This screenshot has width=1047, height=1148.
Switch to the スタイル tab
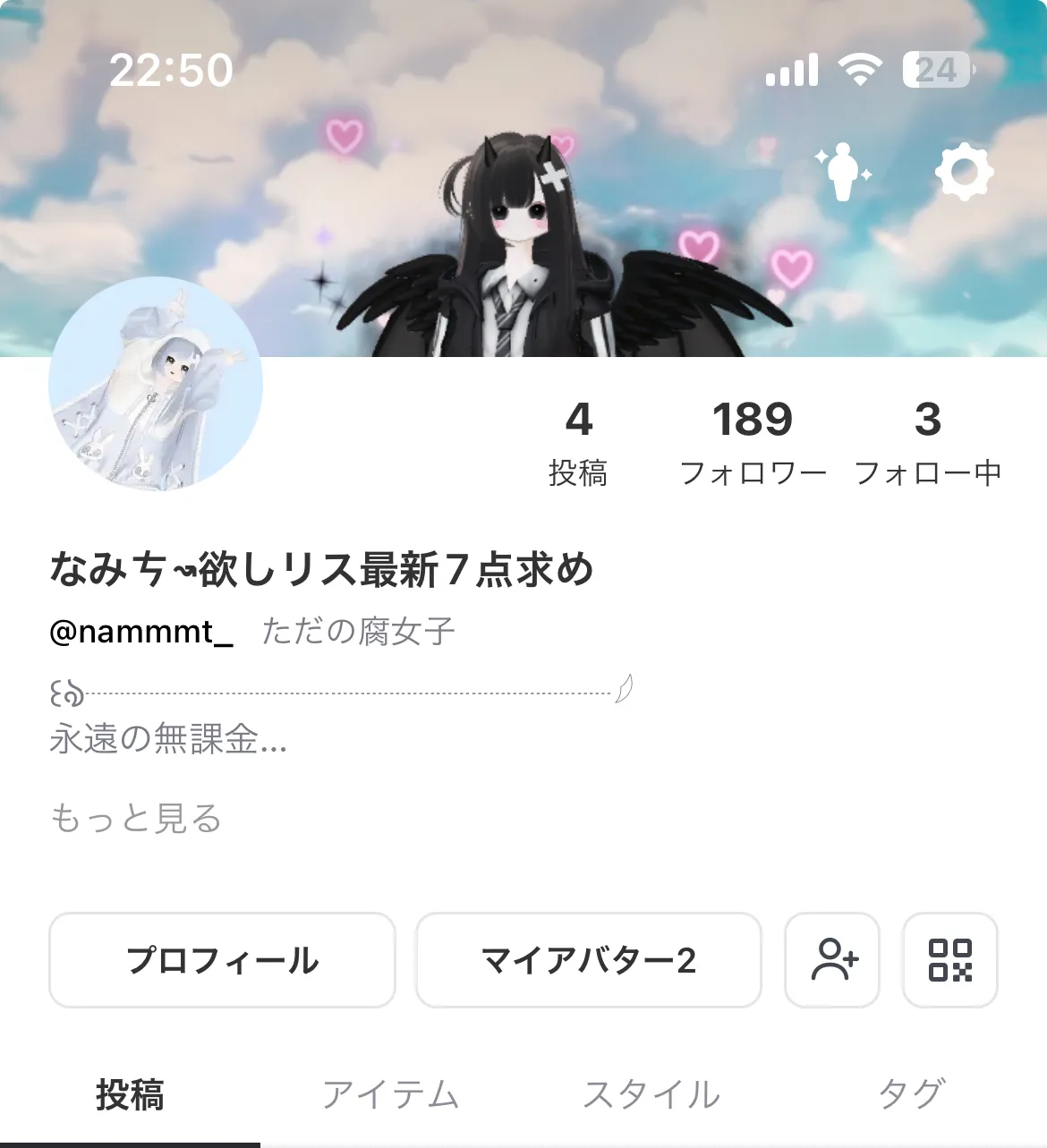pos(651,1095)
